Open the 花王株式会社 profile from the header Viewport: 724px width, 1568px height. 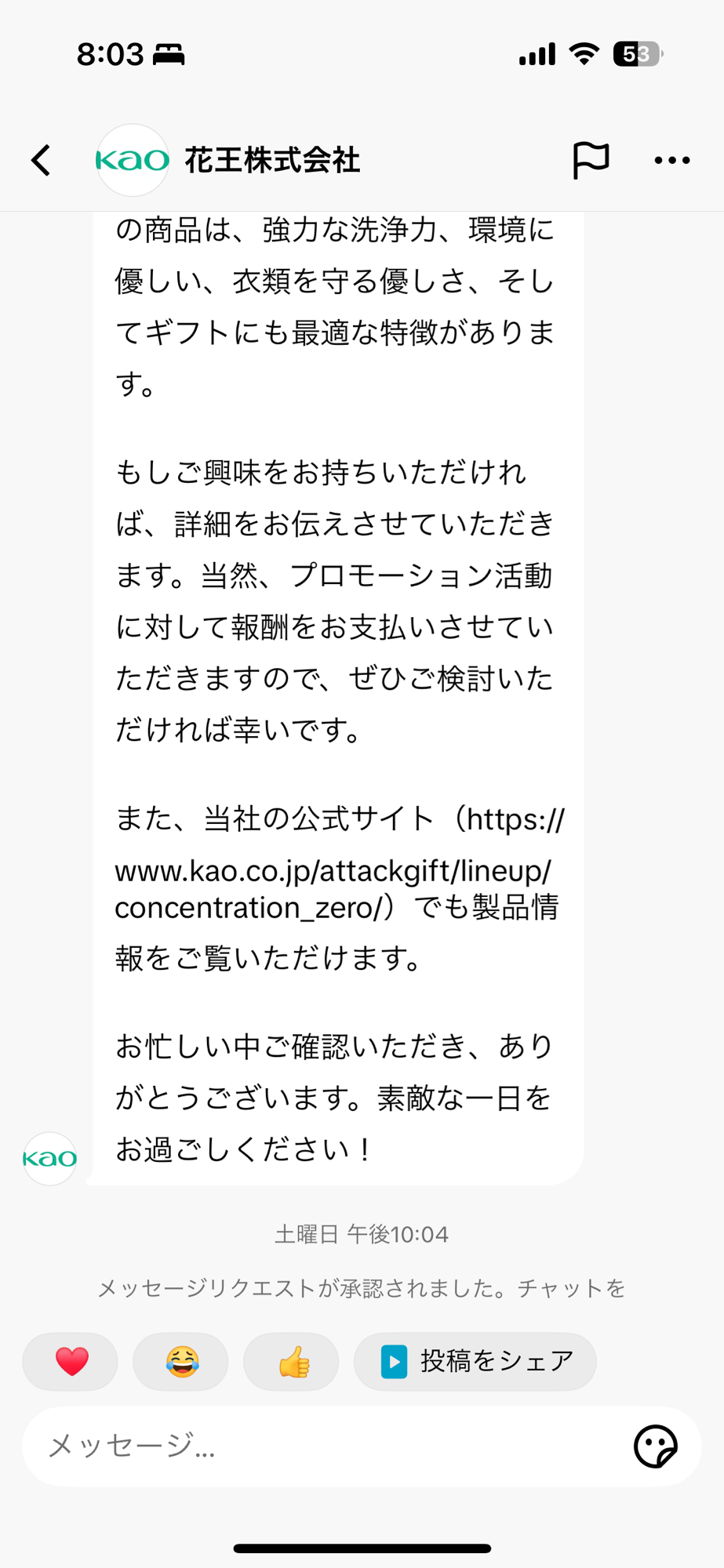[227, 160]
